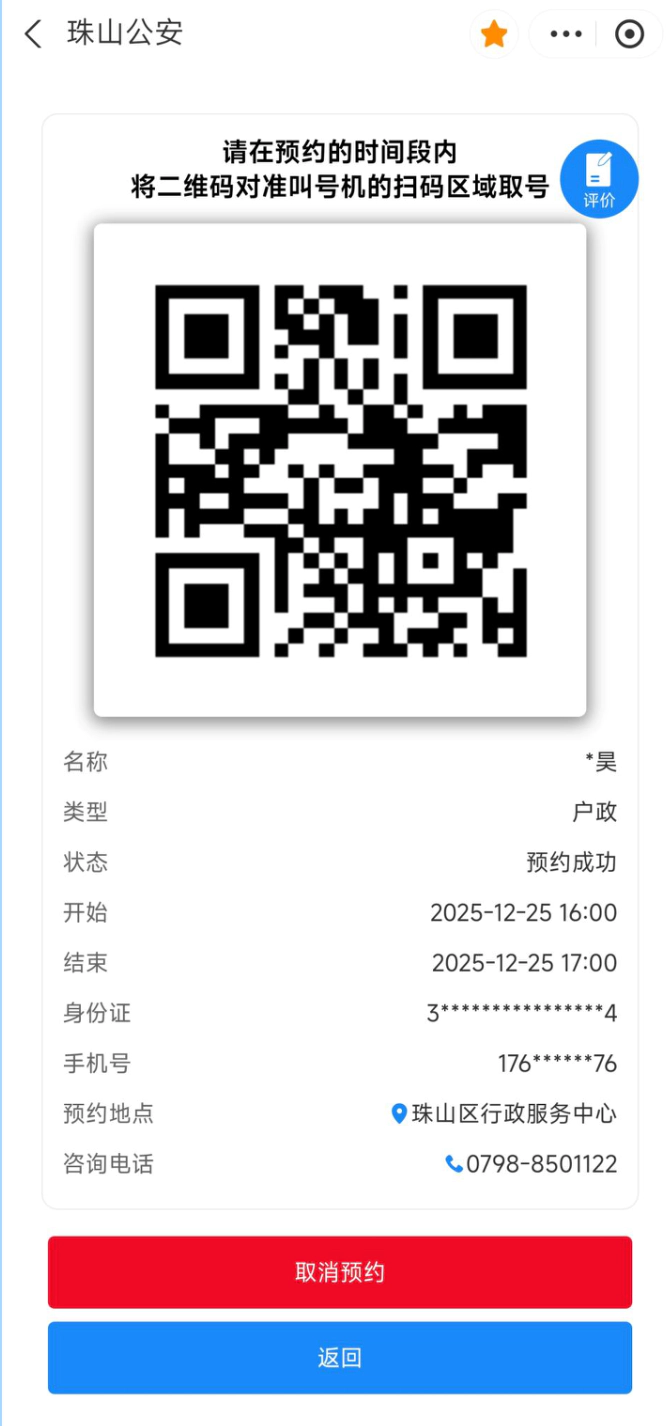The image size is (669, 1426).
Task: Open the three-dot mini program menu
Action: pos(566,35)
